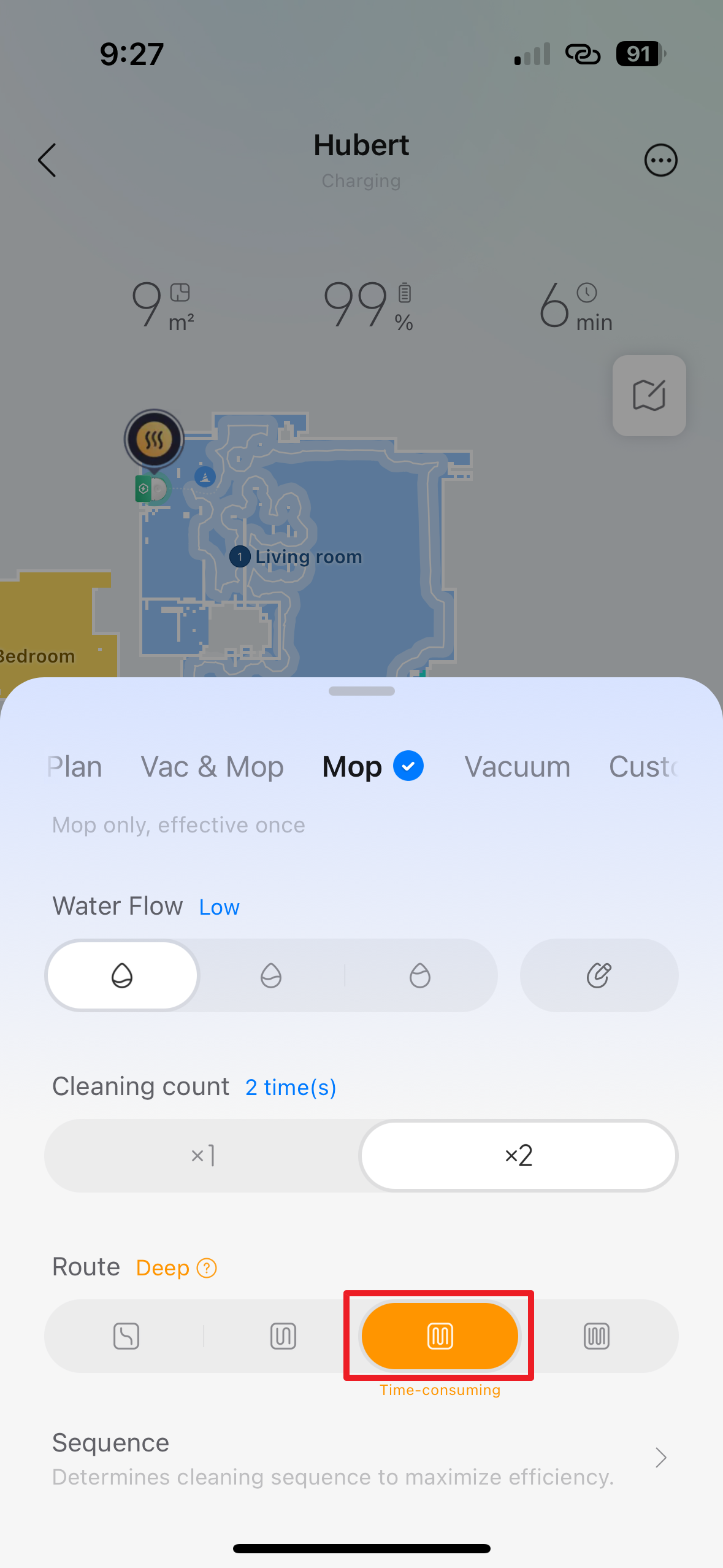Select the Living room on the map

(x=308, y=557)
